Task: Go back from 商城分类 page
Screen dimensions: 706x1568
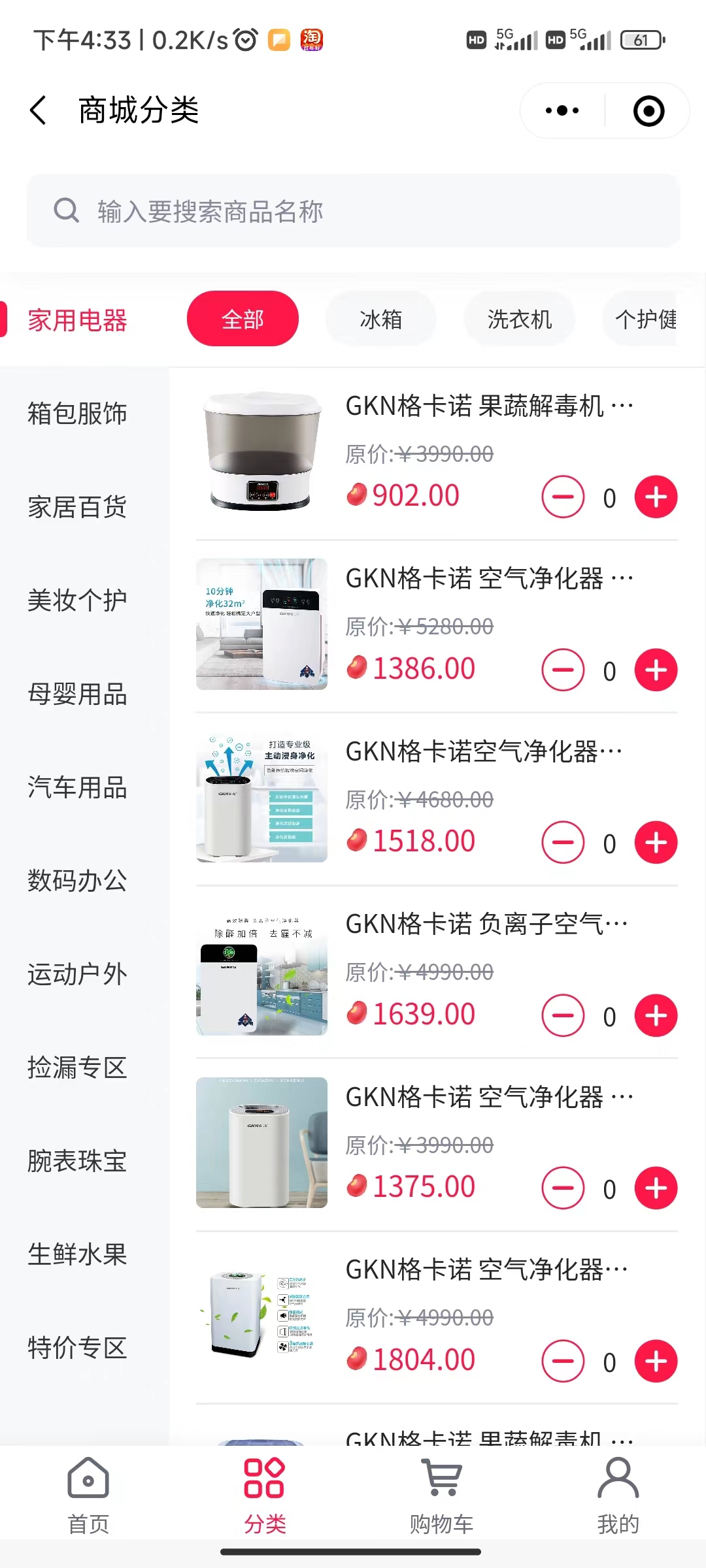Action: pyautogui.click(x=39, y=110)
